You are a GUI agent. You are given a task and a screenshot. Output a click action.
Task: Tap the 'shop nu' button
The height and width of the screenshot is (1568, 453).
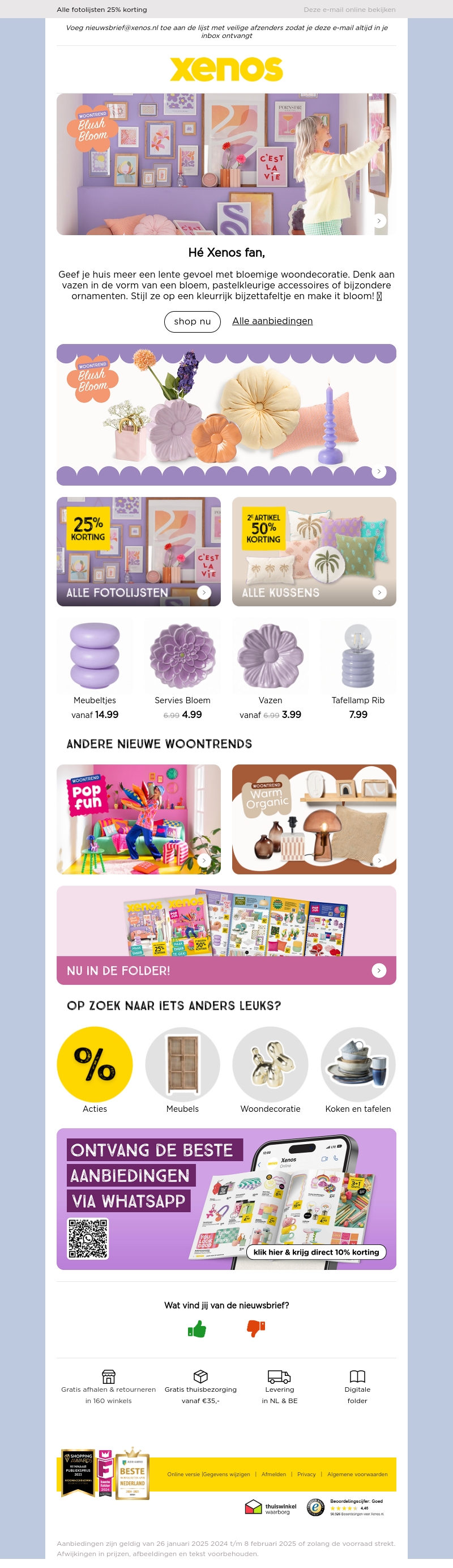pos(192,321)
